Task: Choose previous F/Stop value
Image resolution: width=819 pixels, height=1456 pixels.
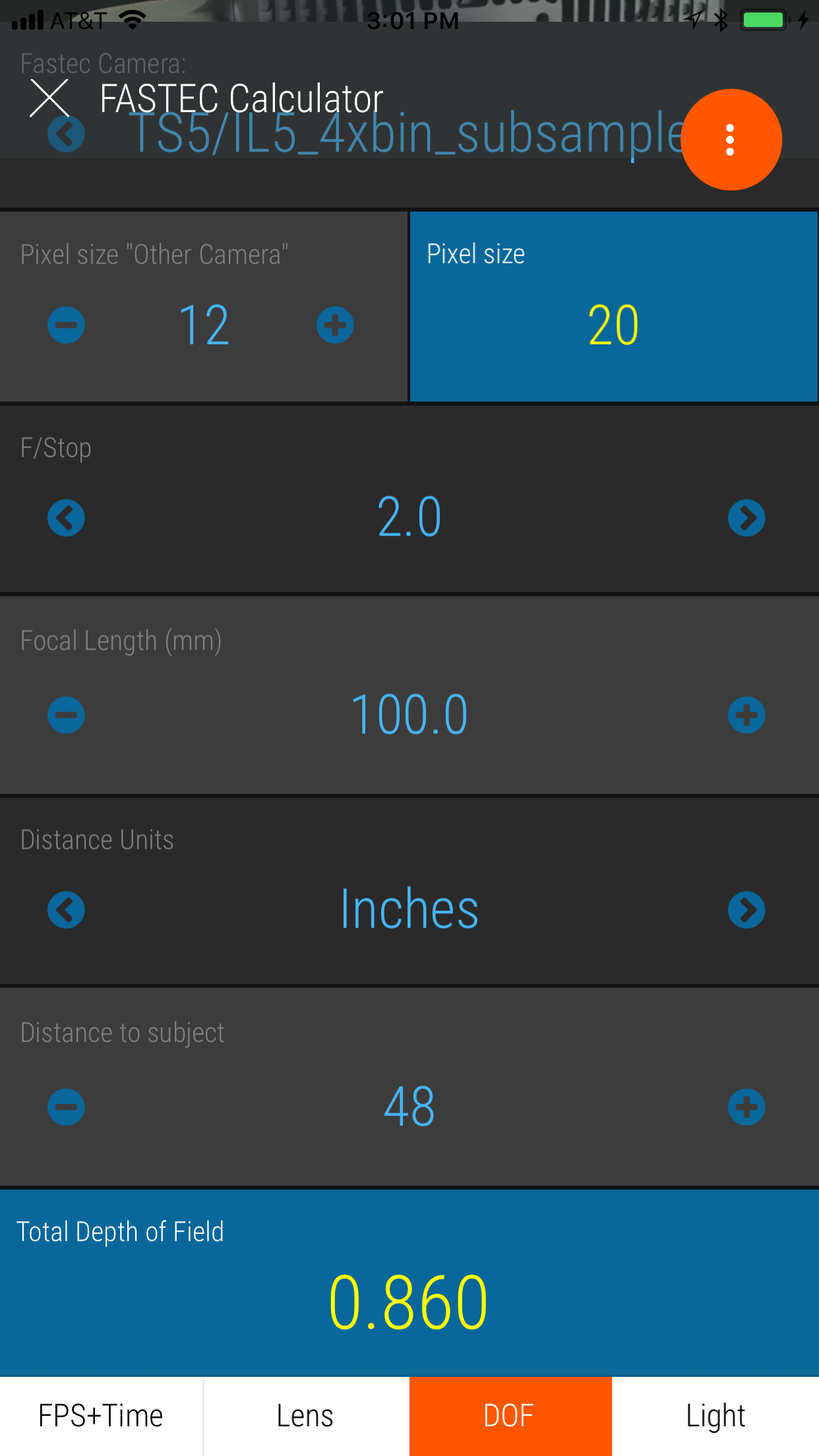Action: pyautogui.click(x=66, y=518)
